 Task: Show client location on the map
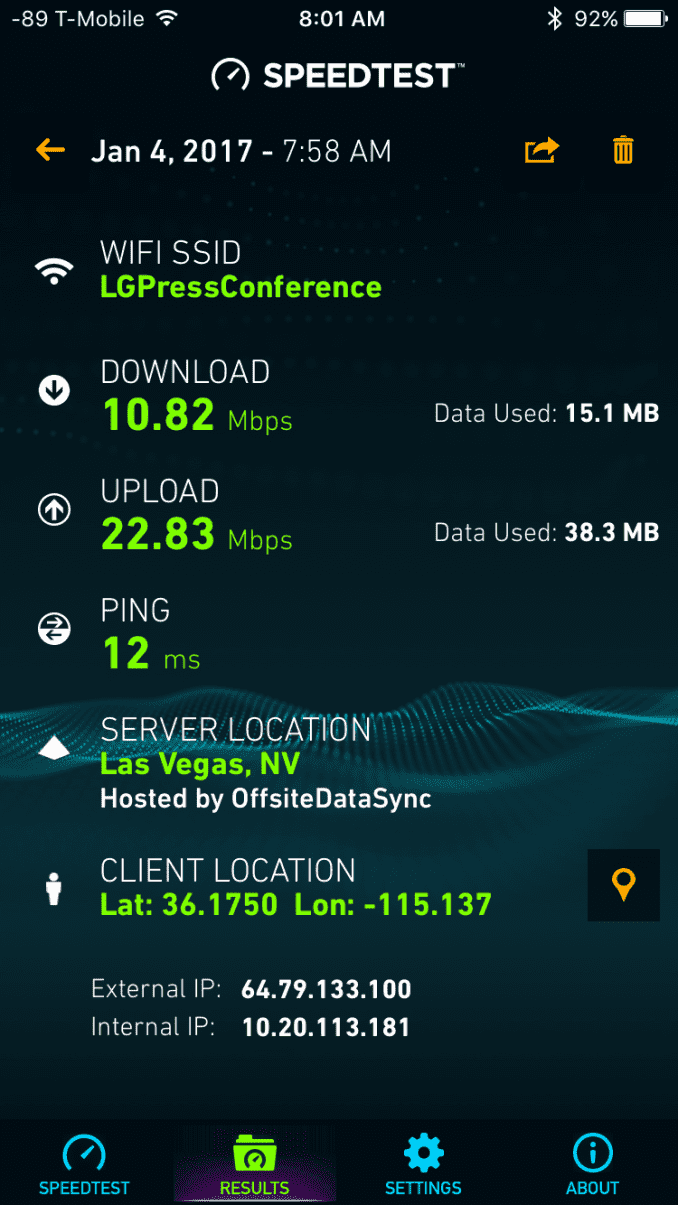(623, 885)
